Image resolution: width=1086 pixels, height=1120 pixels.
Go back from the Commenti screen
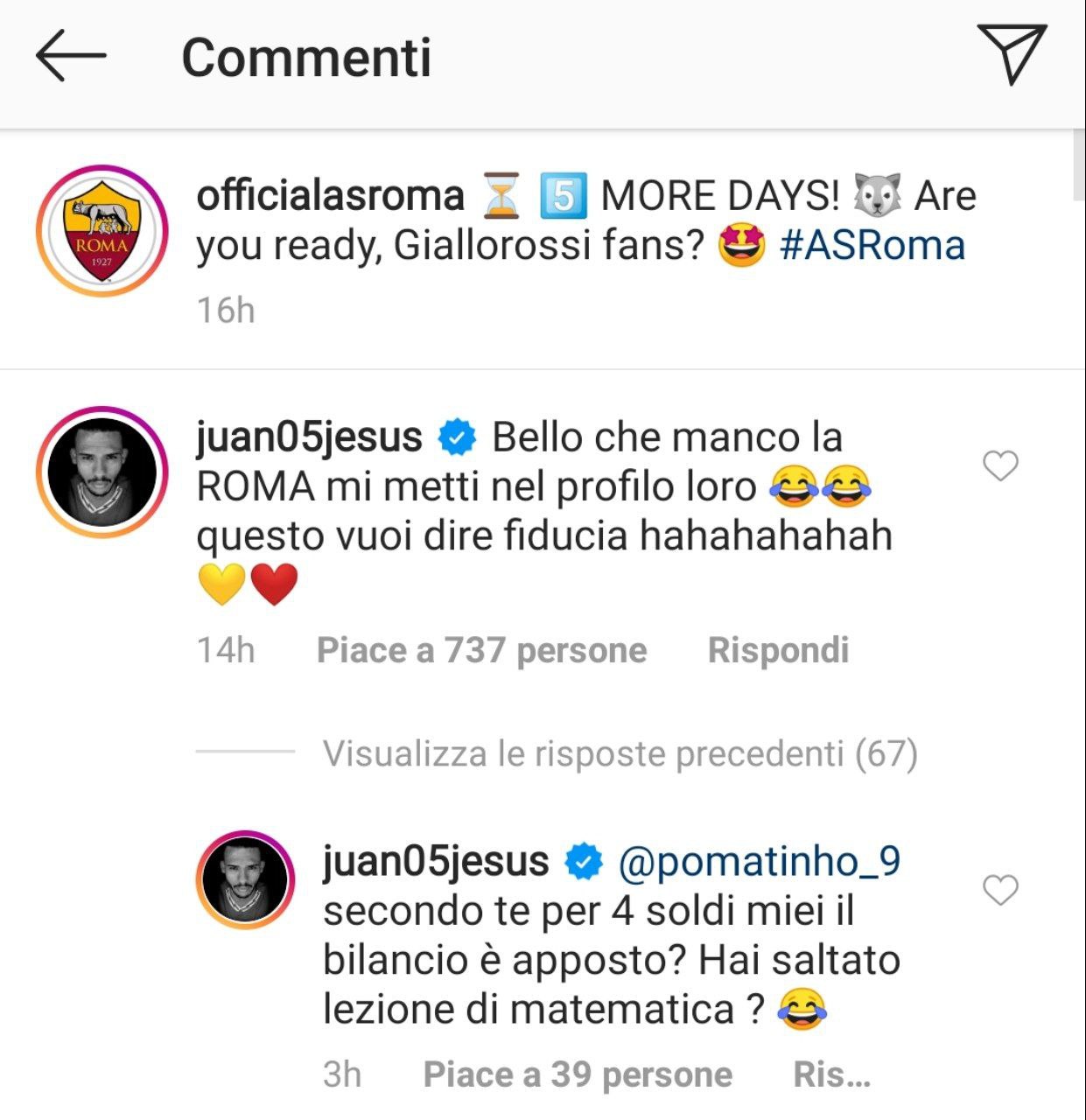coord(71,56)
